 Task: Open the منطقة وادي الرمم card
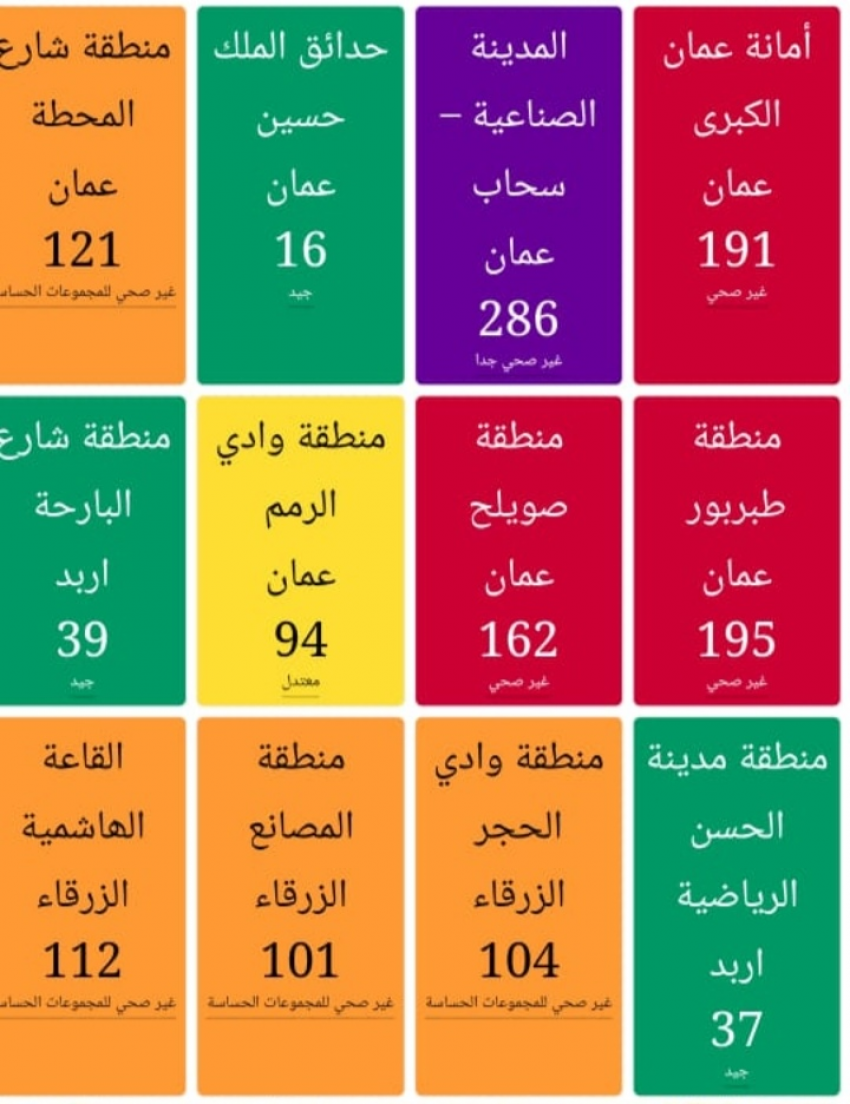(x=300, y=550)
